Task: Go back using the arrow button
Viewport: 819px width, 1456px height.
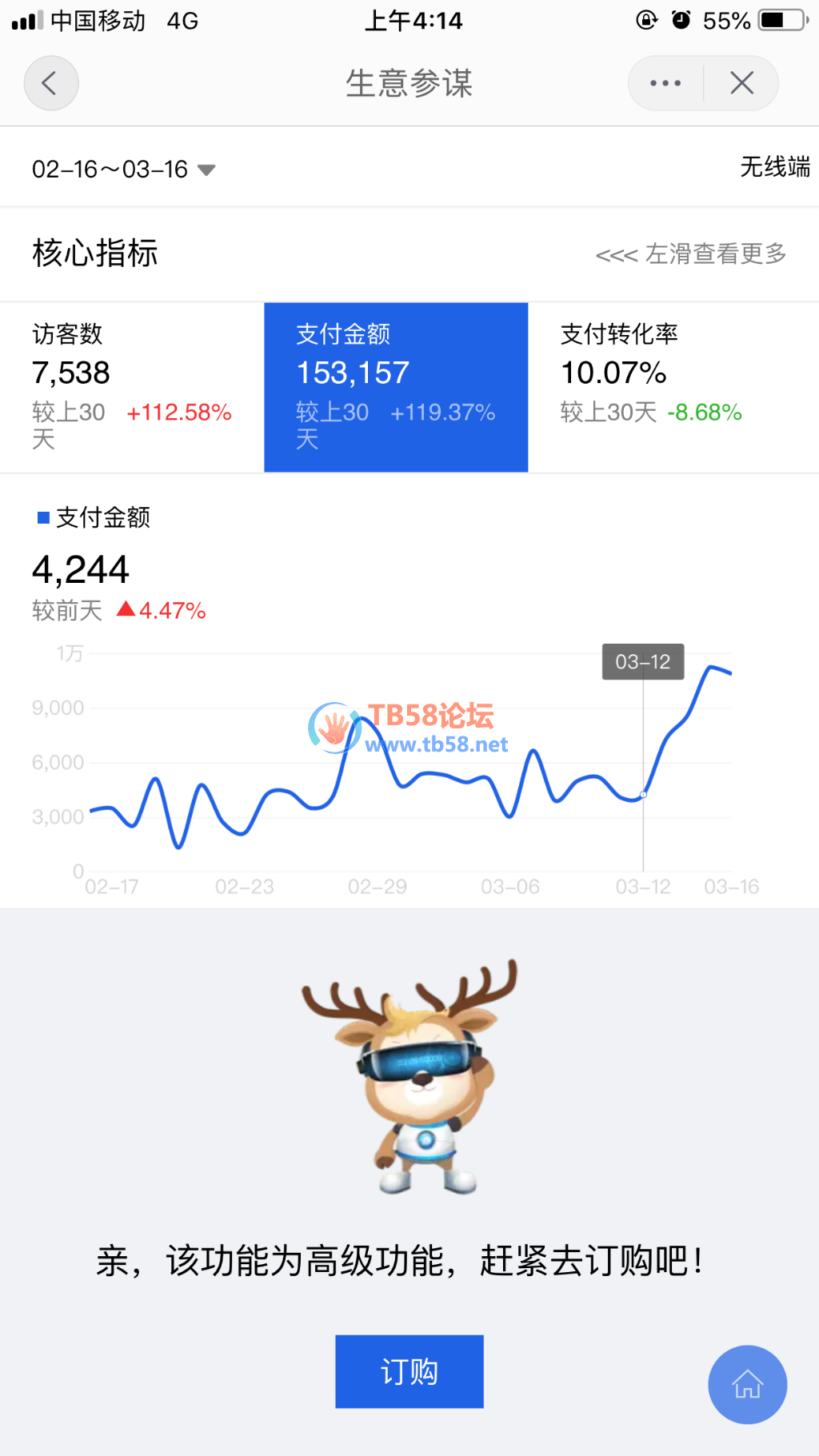Action: (51, 83)
